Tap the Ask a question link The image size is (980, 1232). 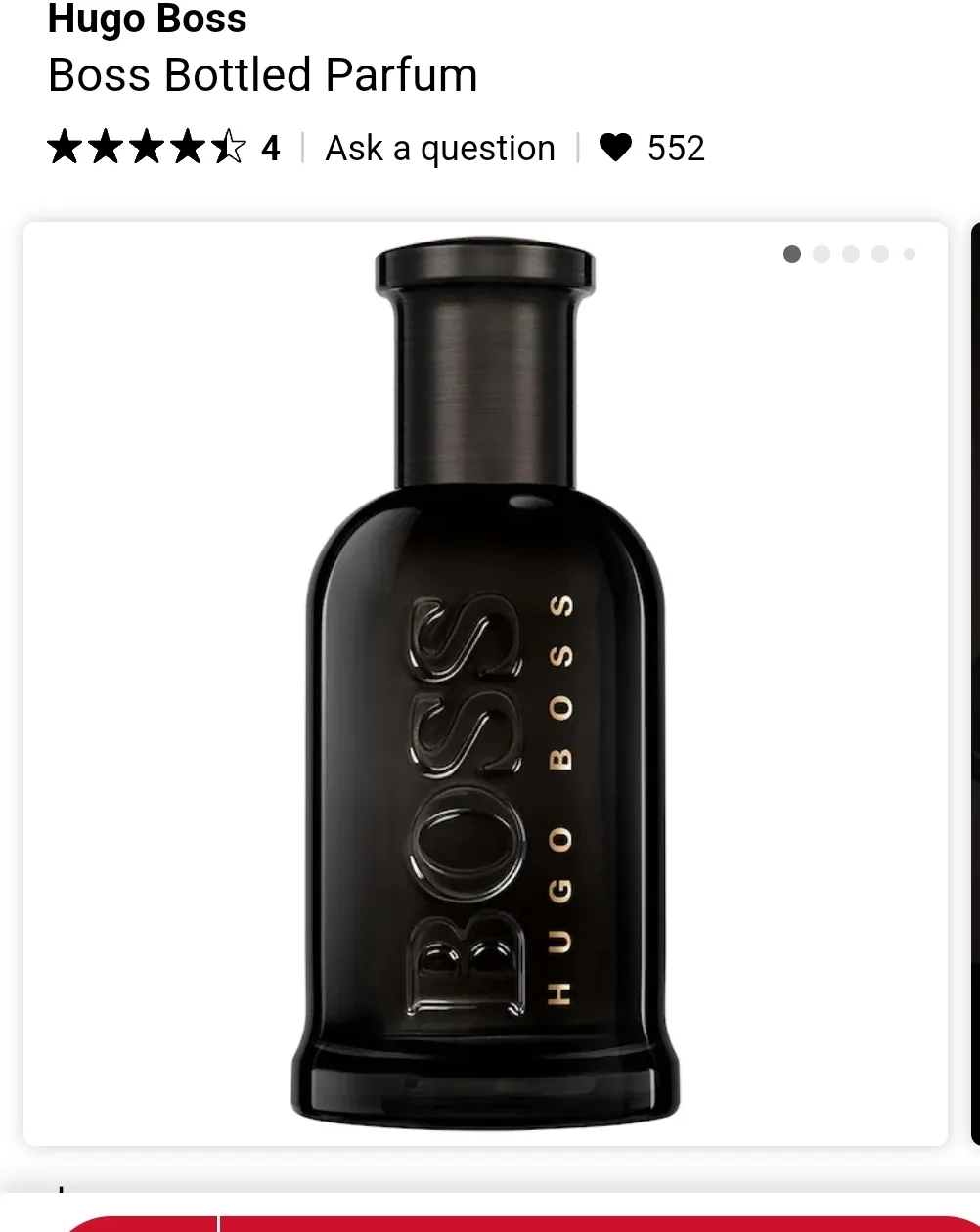(x=439, y=149)
